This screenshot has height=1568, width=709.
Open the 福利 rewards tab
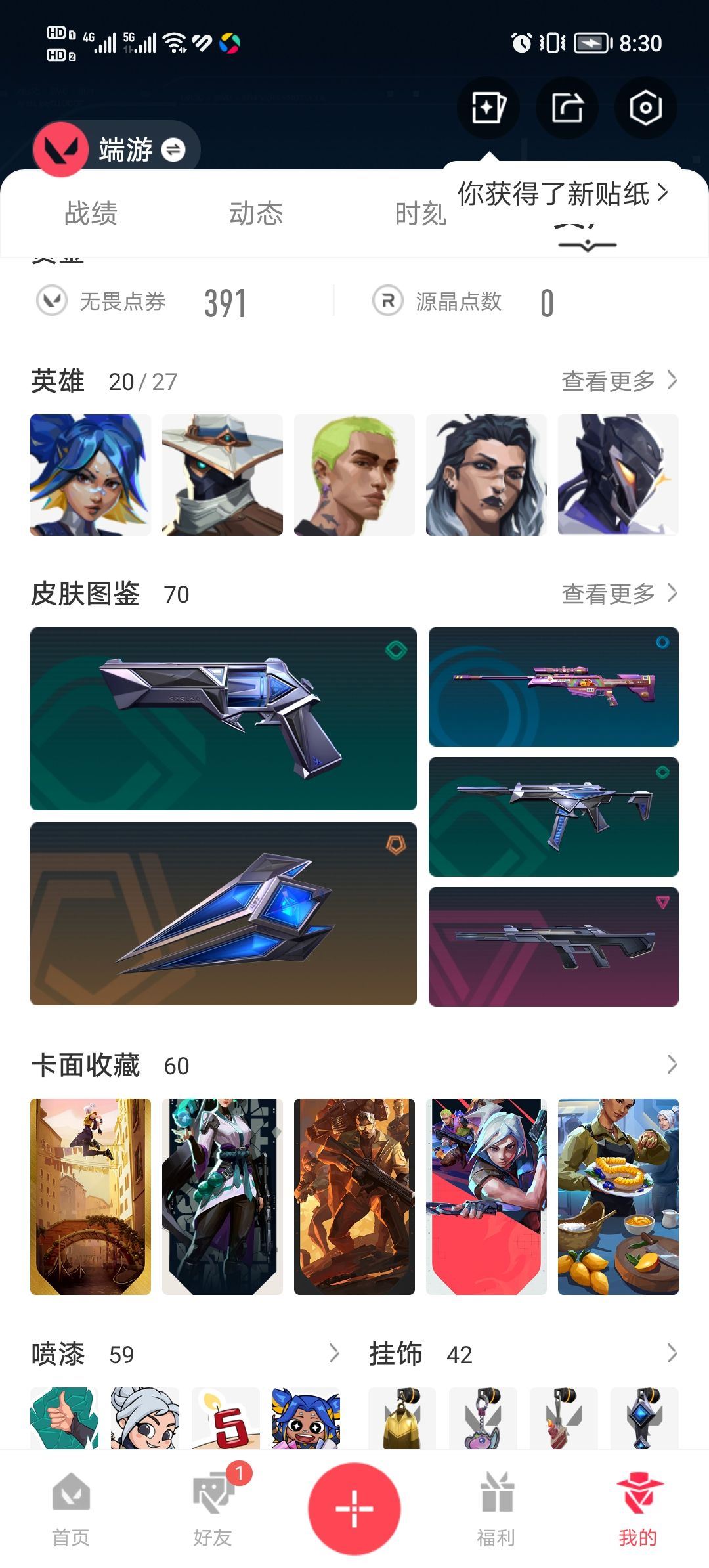pyautogui.click(x=496, y=1509)
